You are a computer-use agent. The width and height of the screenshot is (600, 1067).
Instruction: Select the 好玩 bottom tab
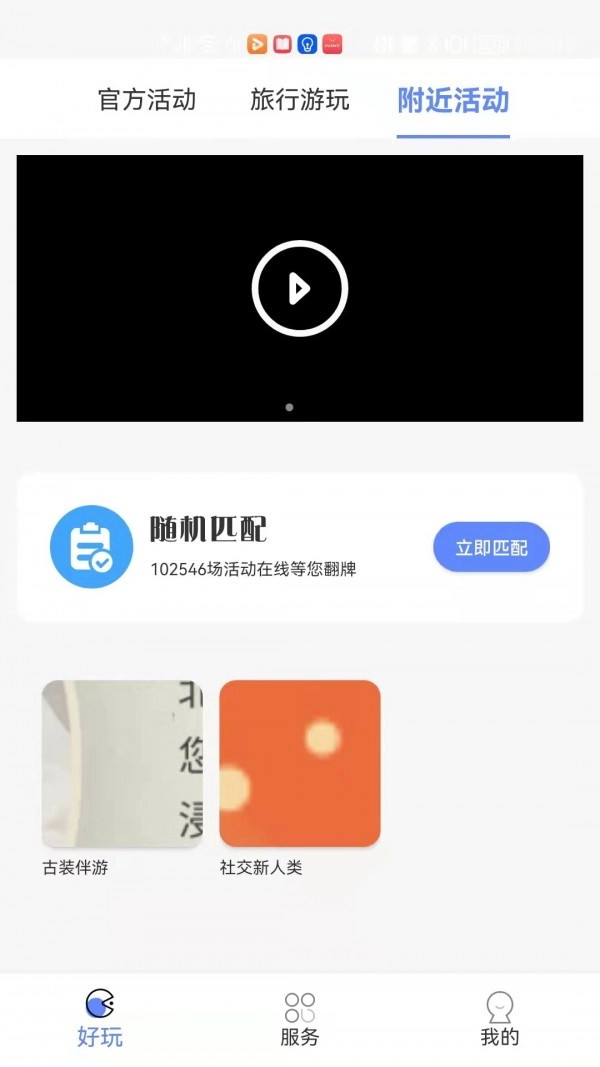tap(100, 1018)
